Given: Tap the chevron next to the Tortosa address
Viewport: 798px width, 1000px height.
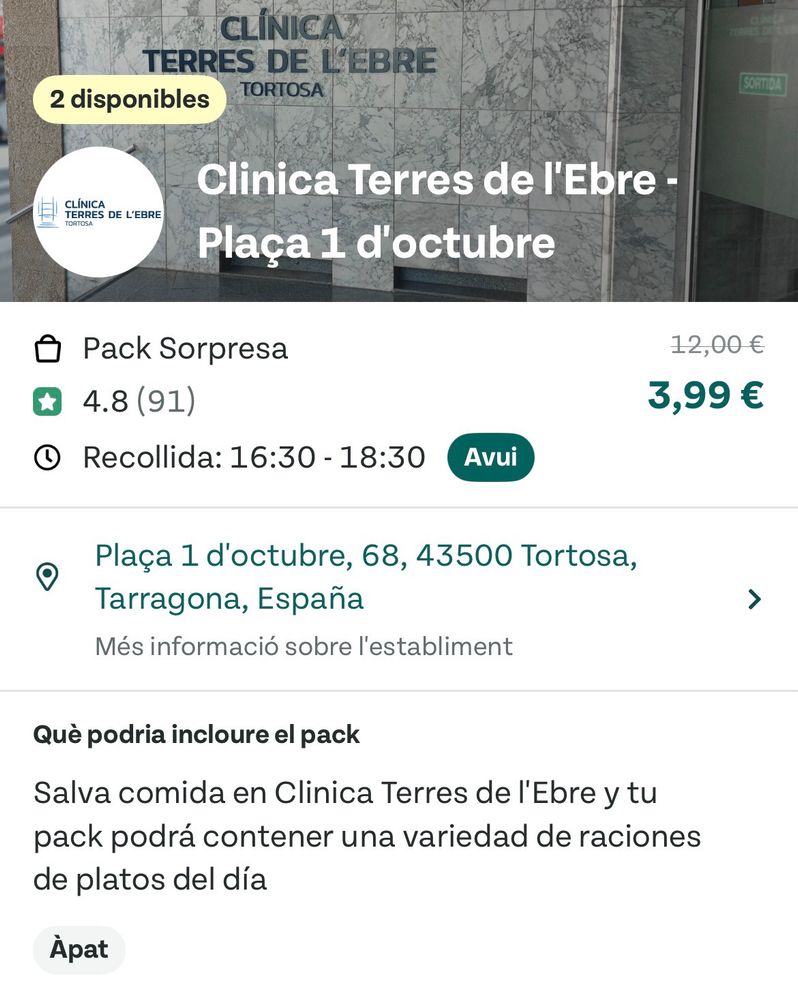Looking at the screenshot, I should (x=755, y=599).
